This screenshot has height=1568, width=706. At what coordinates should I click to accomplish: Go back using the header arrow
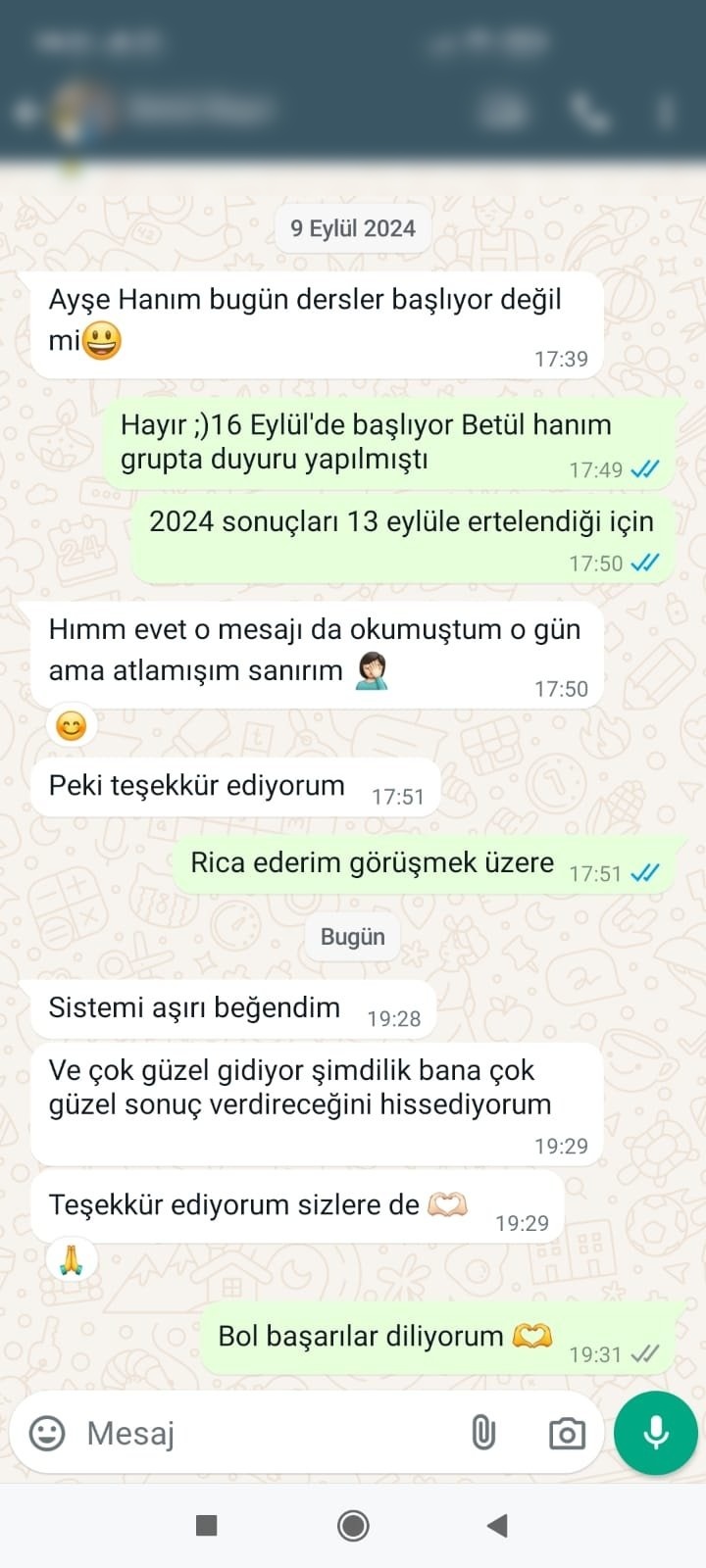point(25,113)
